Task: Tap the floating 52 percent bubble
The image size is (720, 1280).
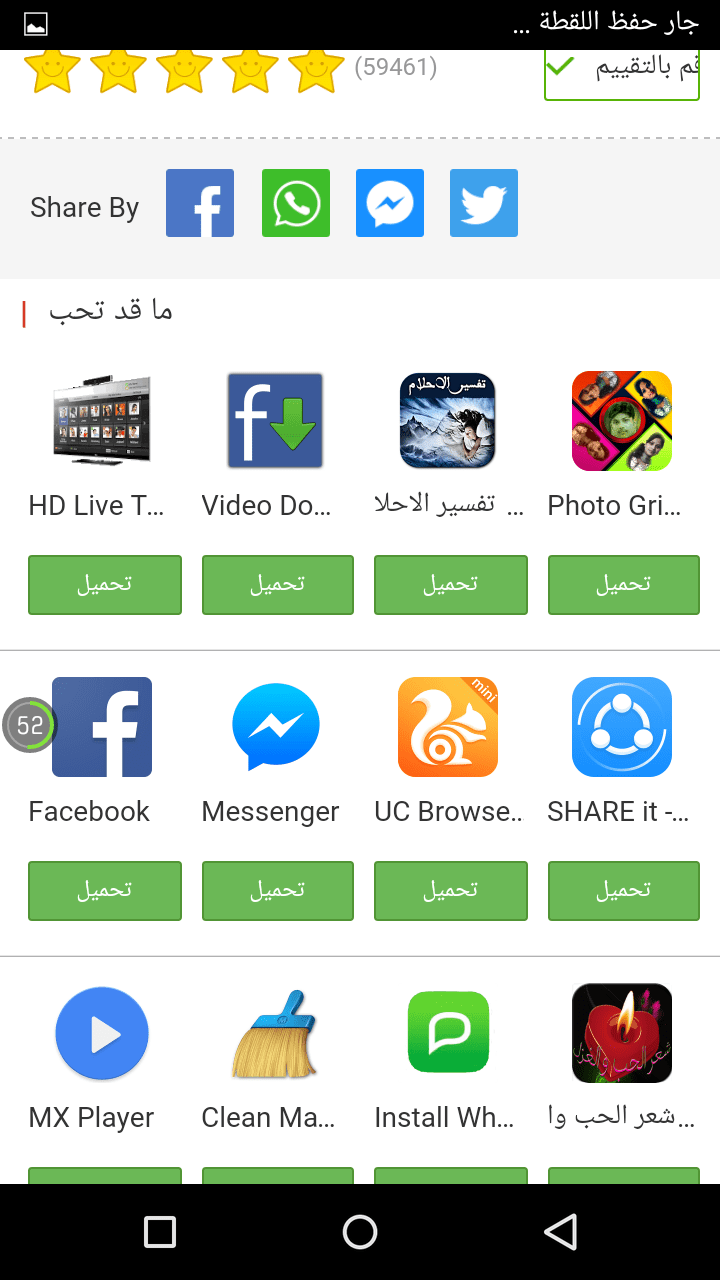Action: click(x=29, y=725)
